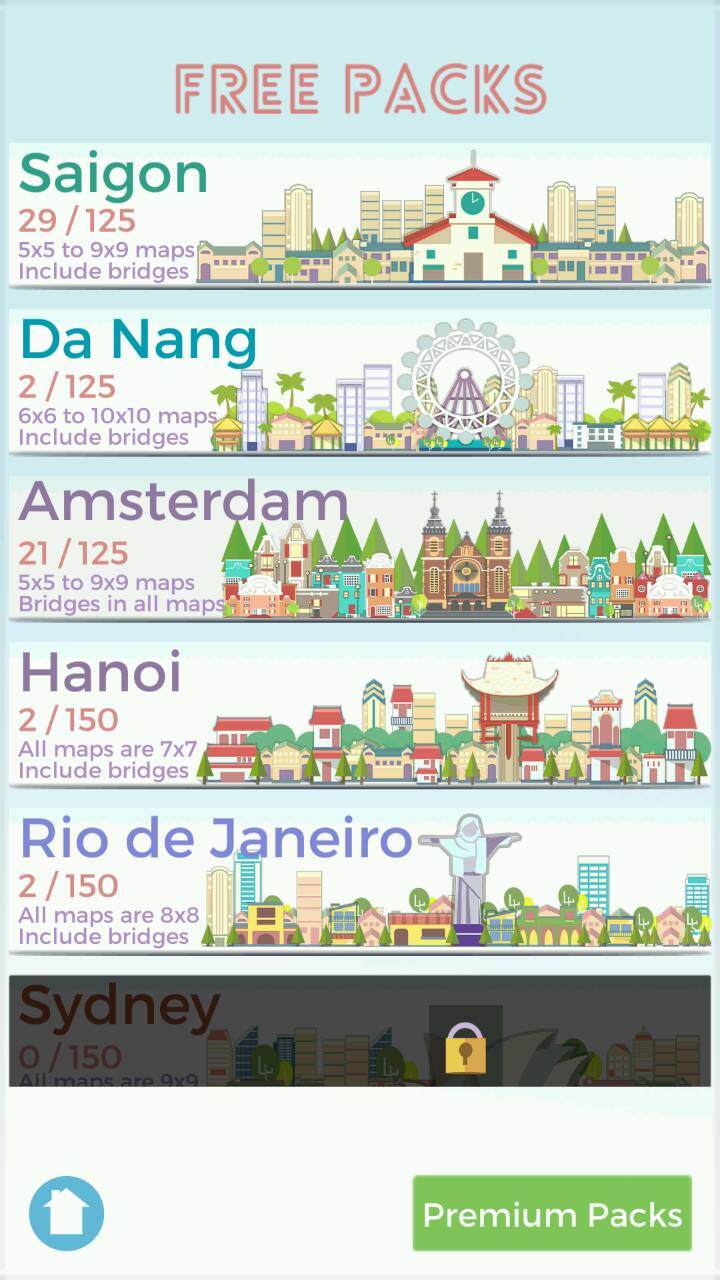View Premium Packs
The height and width of the screenshot is (1280, 720).
[552, 1214]
